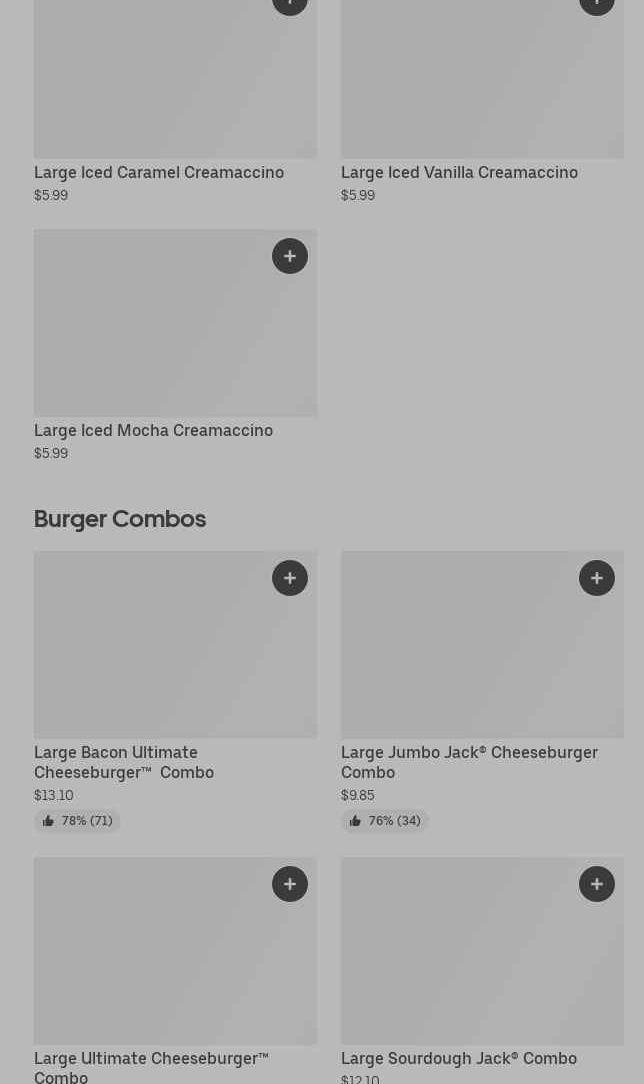View Large Bacon Ultimate Cheeseburger Combo details
644x1084 pixels.
(124, 762)
